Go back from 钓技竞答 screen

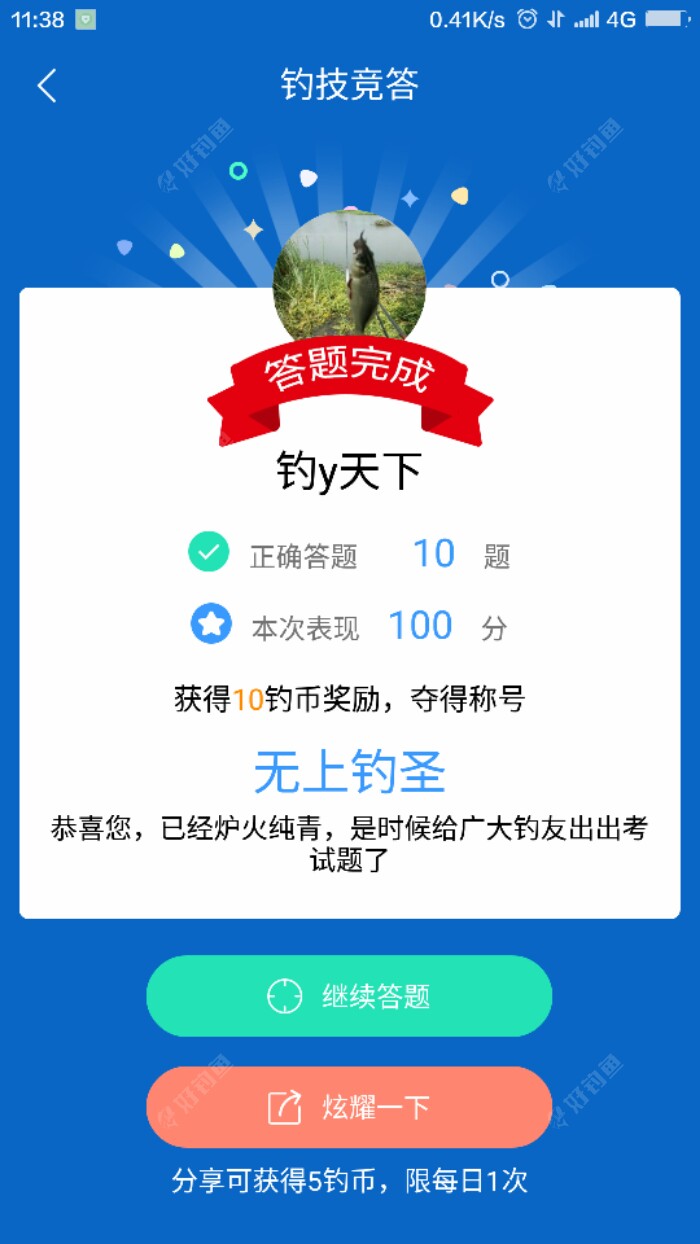click(x=46, y=86)
